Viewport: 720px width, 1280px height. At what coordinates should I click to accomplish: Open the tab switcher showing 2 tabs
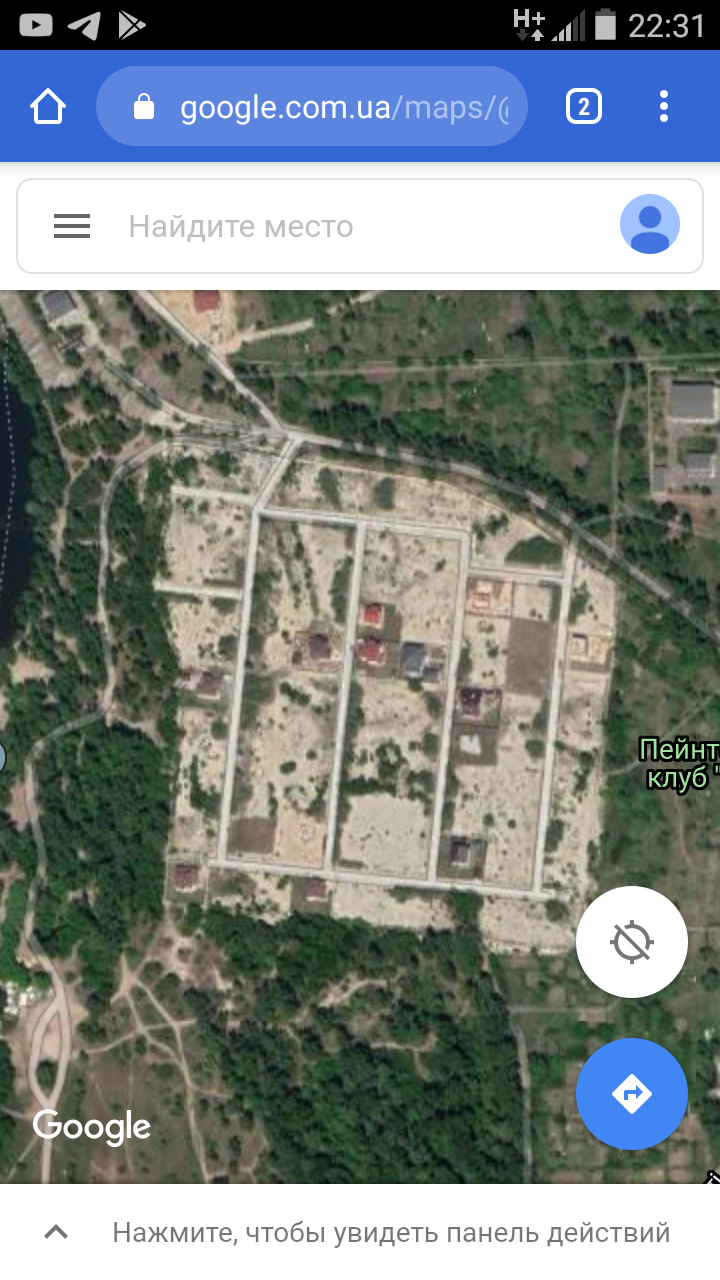pyautogui.click(x=584, y=106)
